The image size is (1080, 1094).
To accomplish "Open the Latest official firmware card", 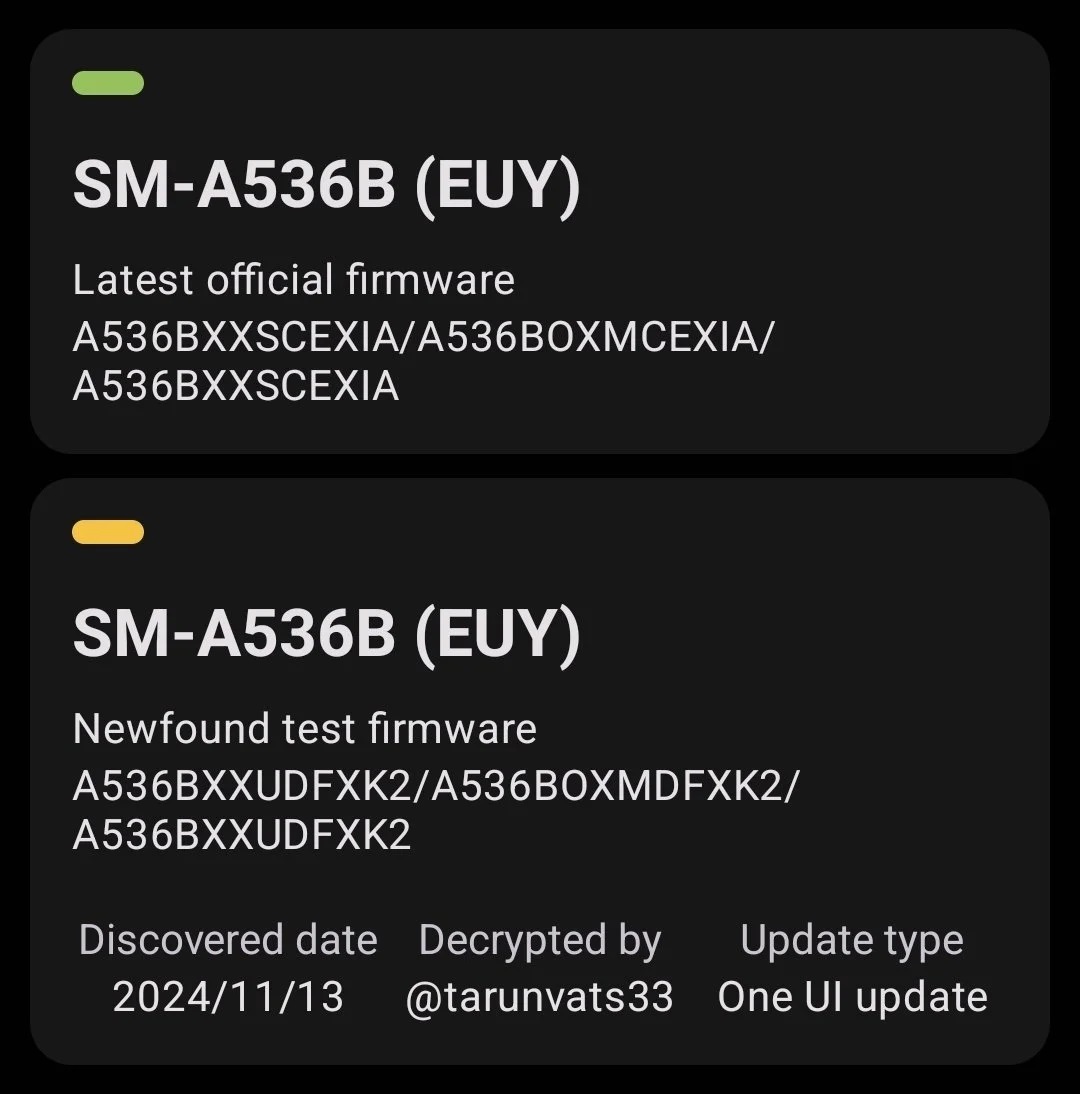I will 540,242.
